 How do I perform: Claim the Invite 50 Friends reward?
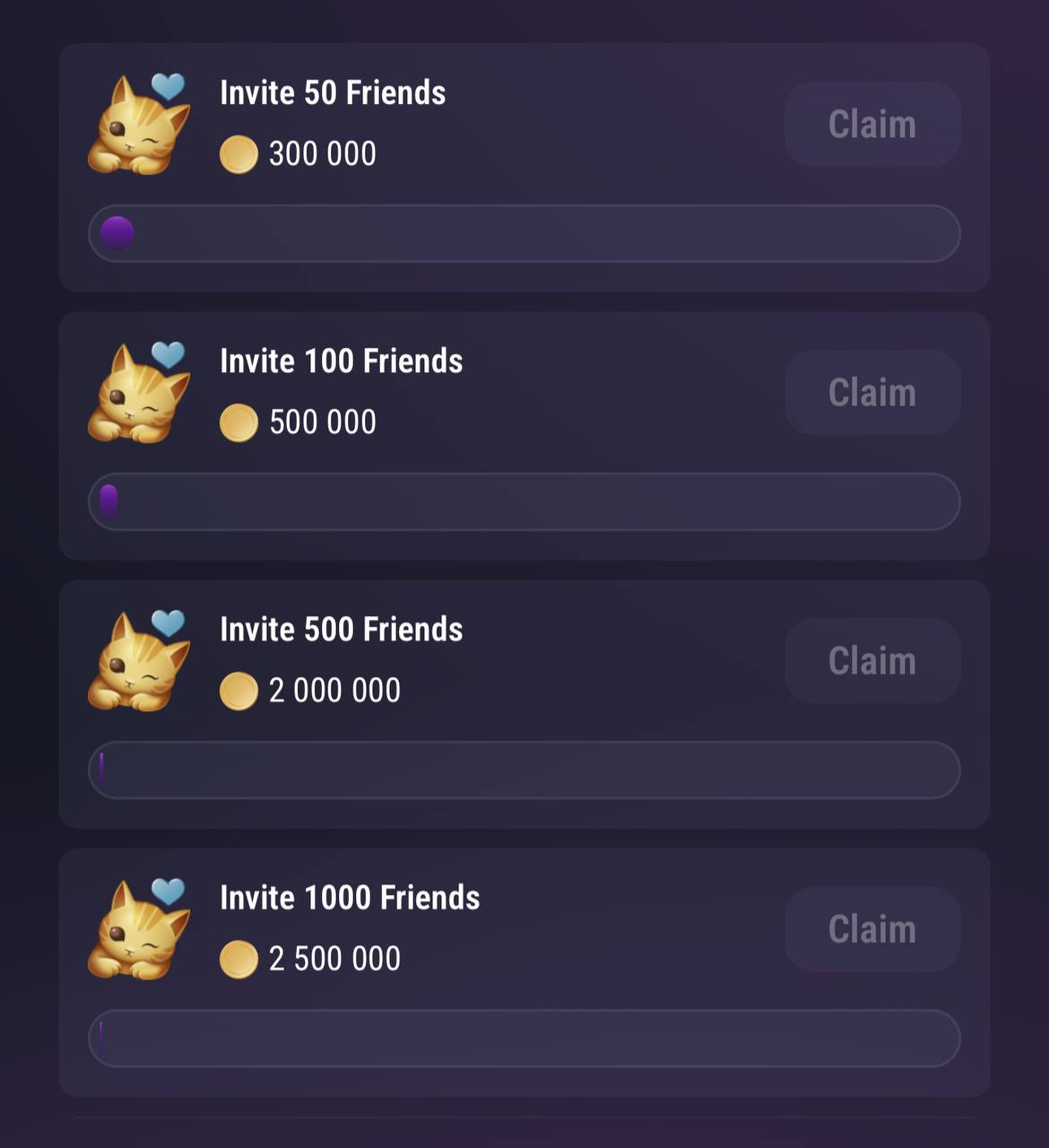tap(871, 125)
